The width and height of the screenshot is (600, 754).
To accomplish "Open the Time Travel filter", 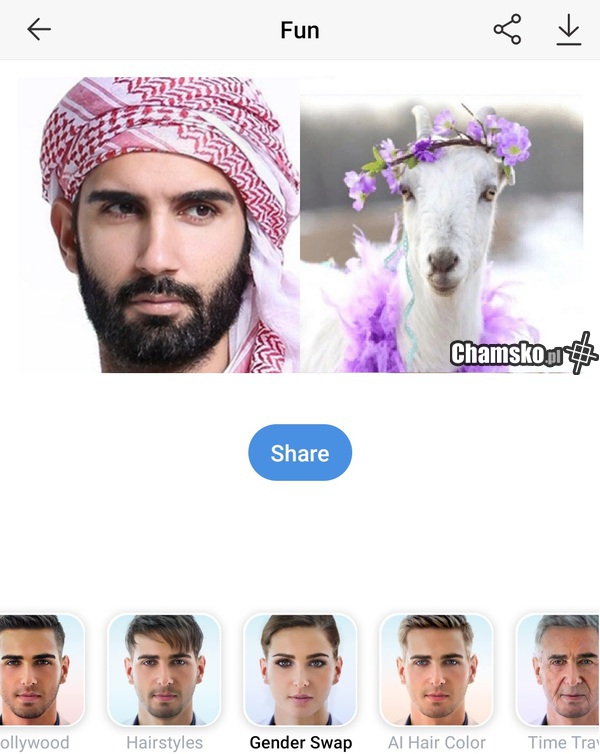I will [x=560, y=669].
